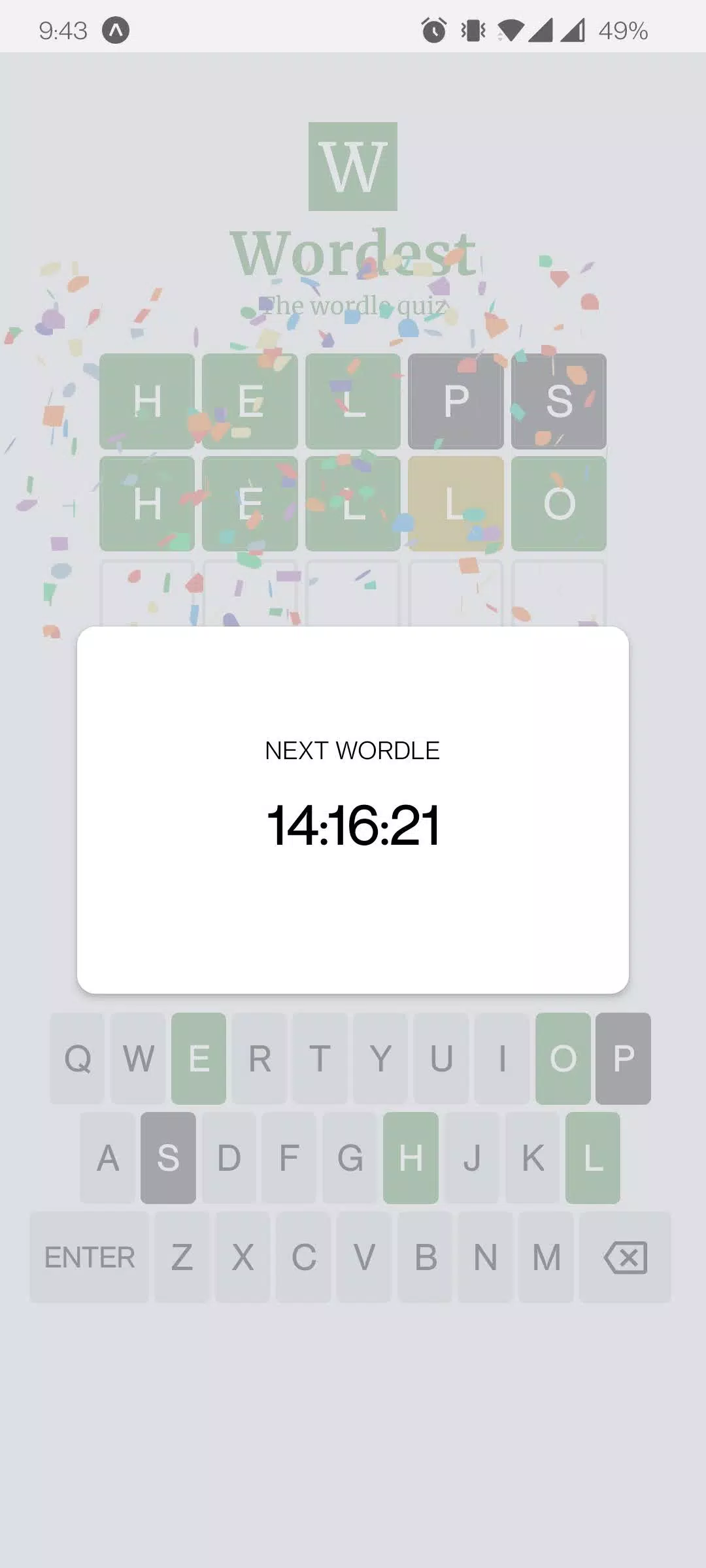Select the gray S key

[x=168, y=1158]
